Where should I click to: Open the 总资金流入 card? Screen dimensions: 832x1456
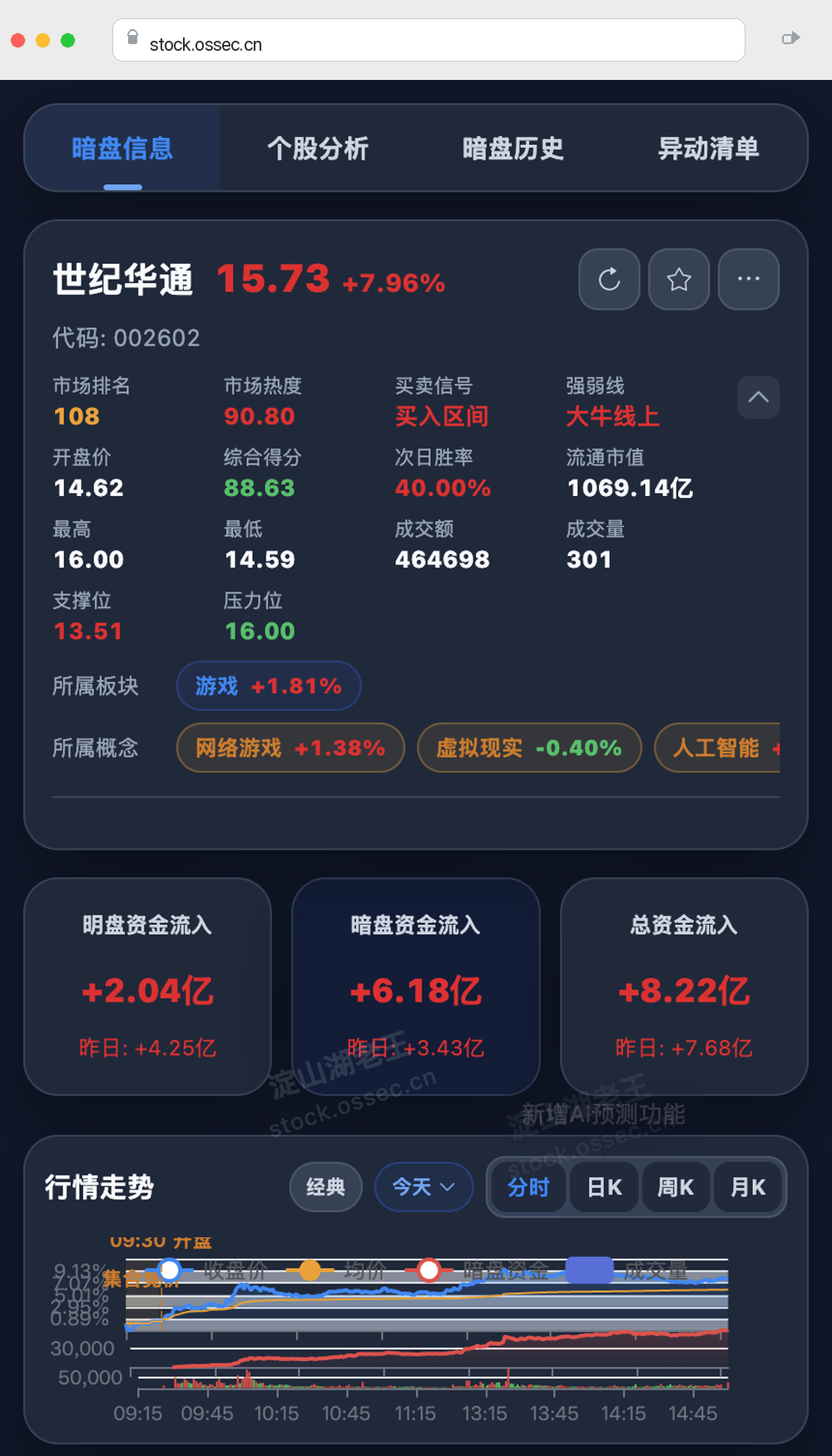coord(684,986)
